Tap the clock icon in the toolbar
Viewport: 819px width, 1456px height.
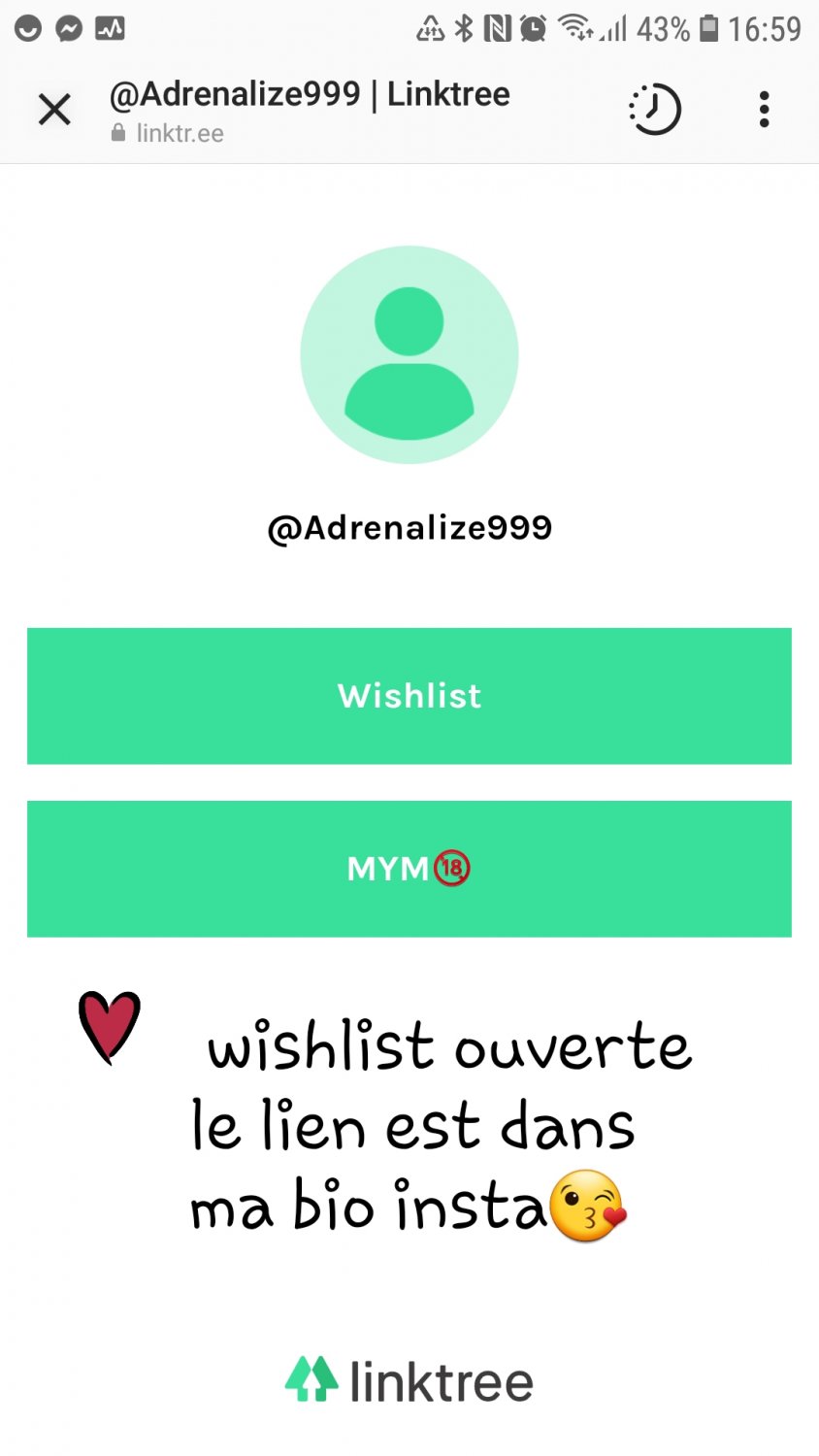(x=655, y=110)
